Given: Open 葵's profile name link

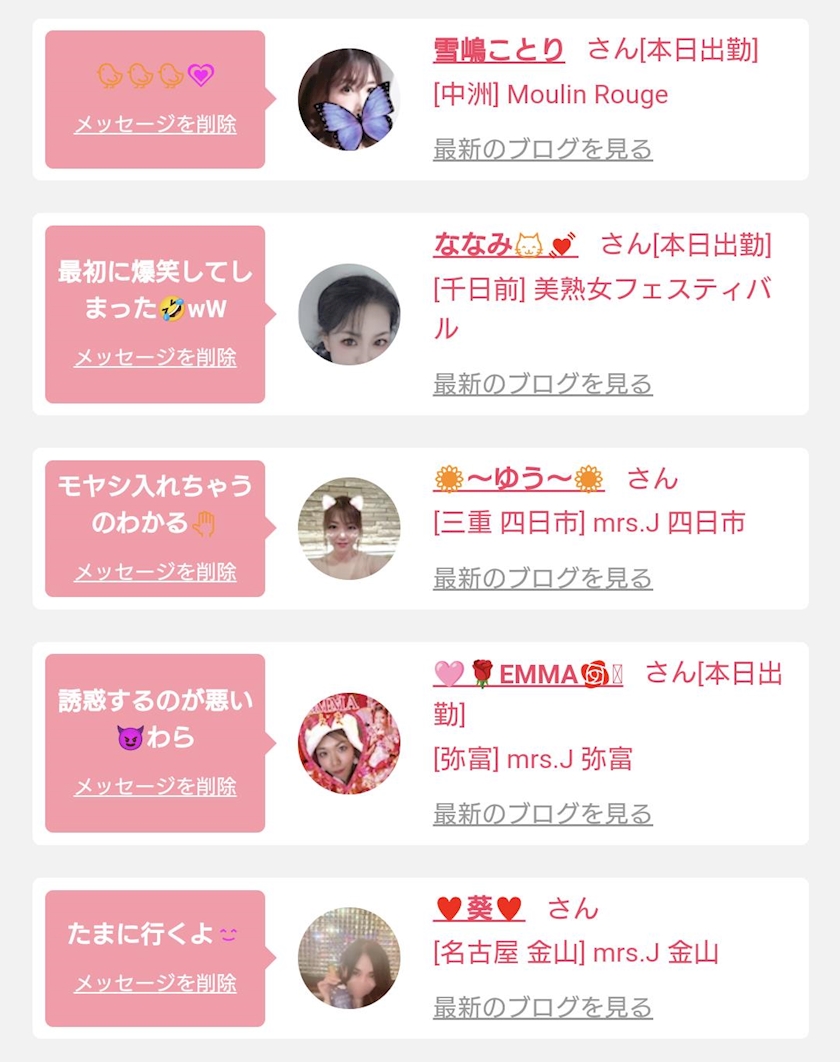Looking at the screenshot, I should (x=479, y=908).
